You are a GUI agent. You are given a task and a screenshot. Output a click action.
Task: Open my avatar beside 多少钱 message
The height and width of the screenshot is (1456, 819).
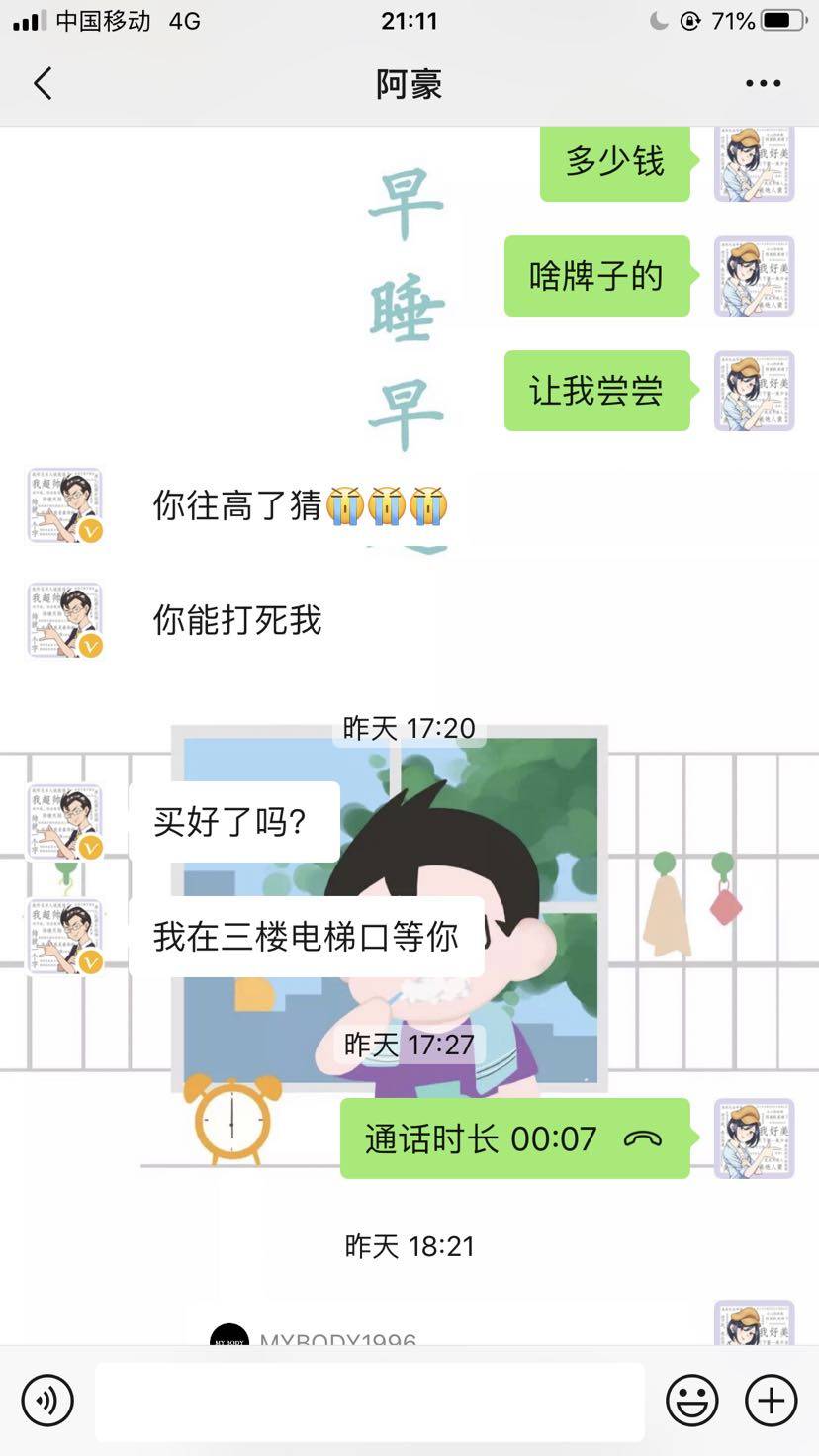[x=754, y=163]
